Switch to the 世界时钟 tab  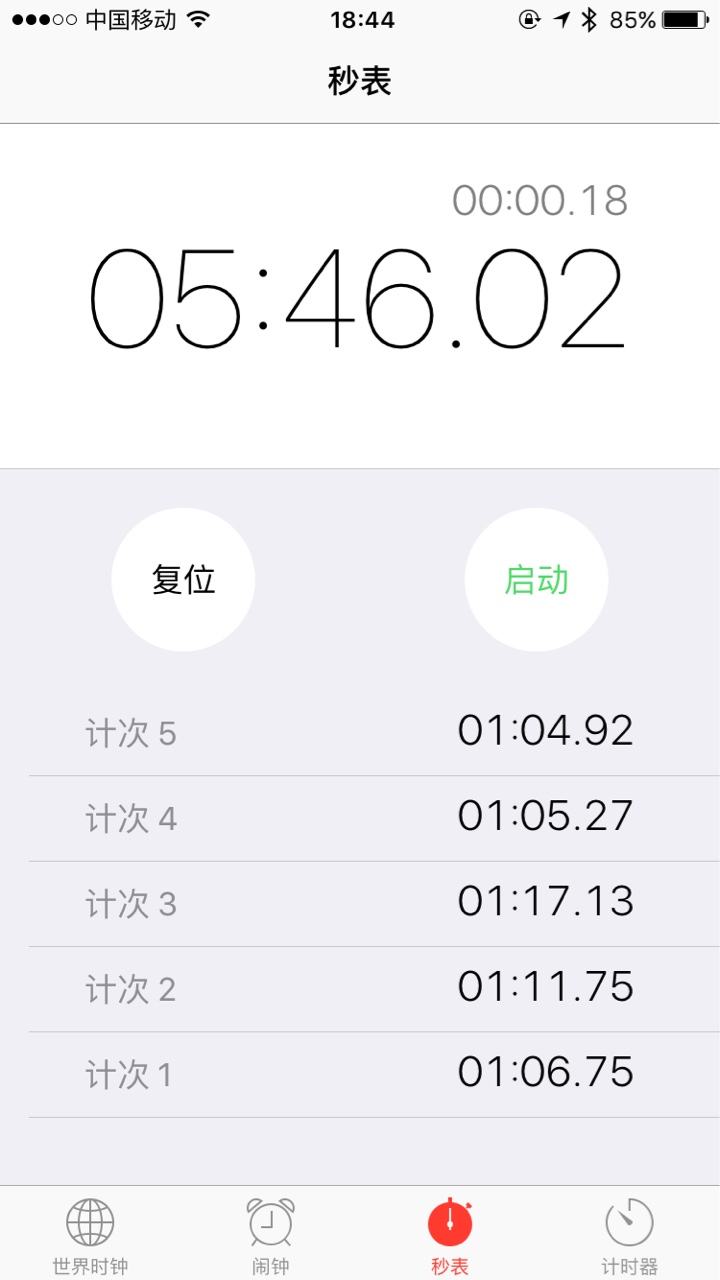click(x=90, y=1234)
